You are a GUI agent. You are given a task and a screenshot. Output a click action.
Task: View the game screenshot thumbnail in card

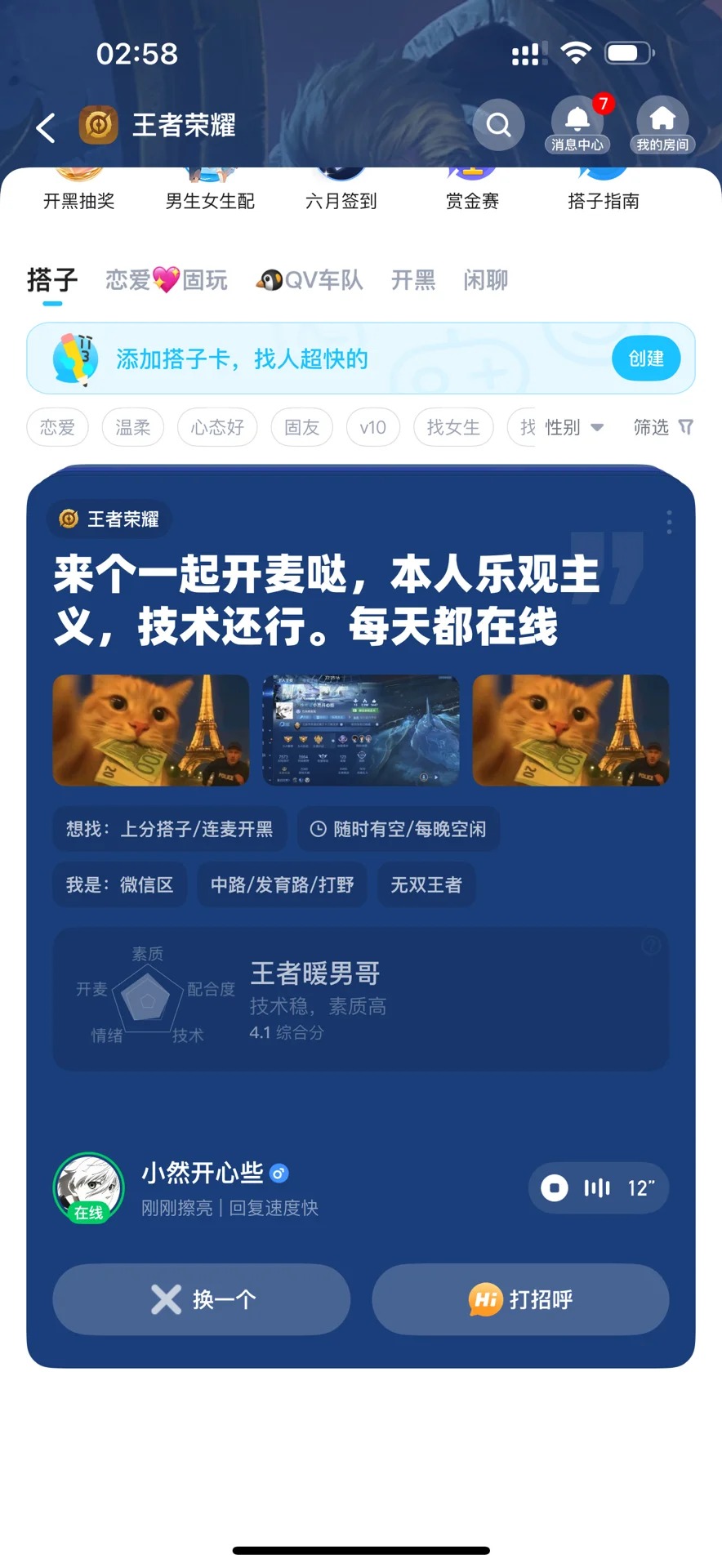coord(360,730)
